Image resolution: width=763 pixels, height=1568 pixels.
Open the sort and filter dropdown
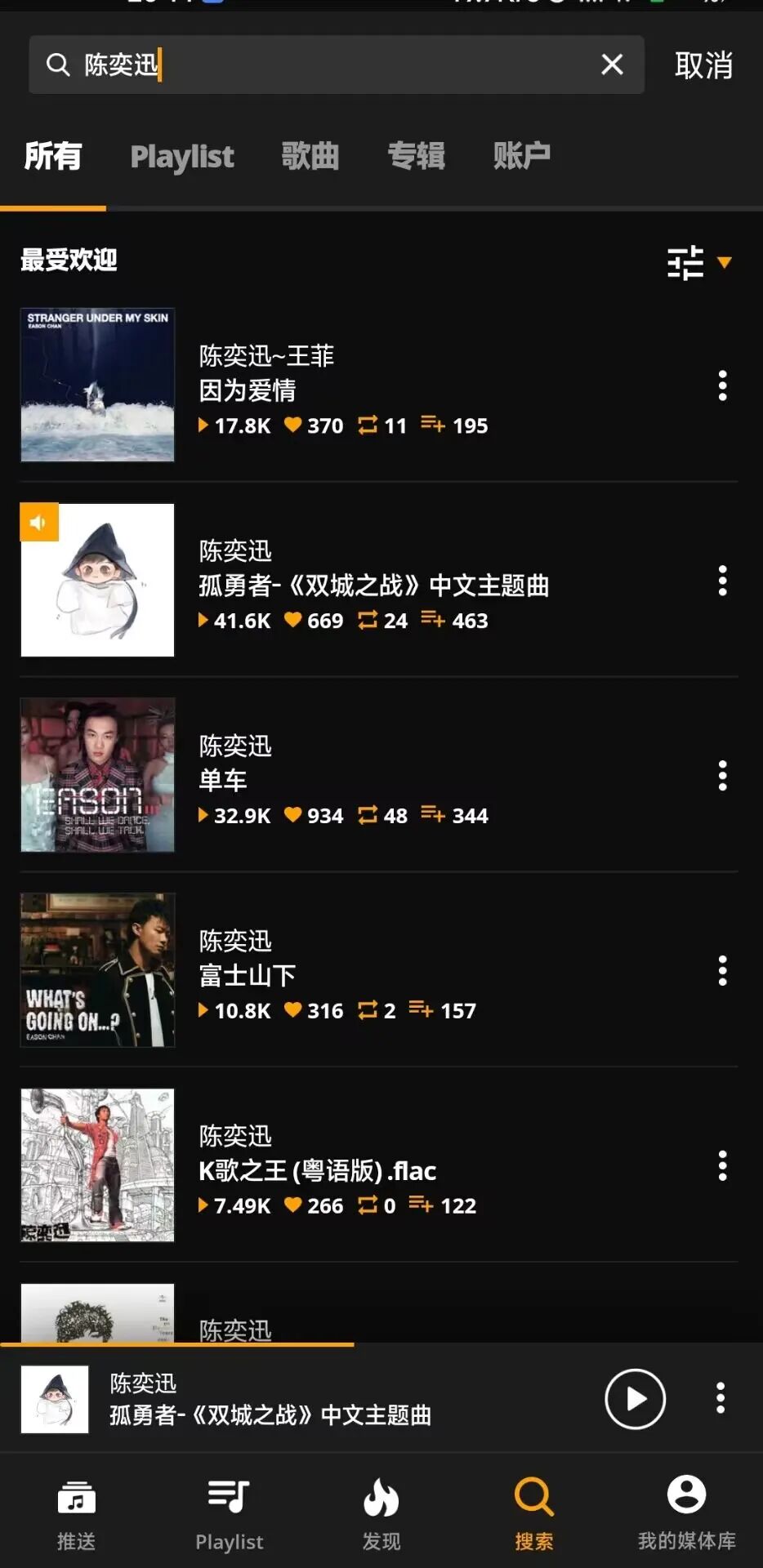coord(699,262)
